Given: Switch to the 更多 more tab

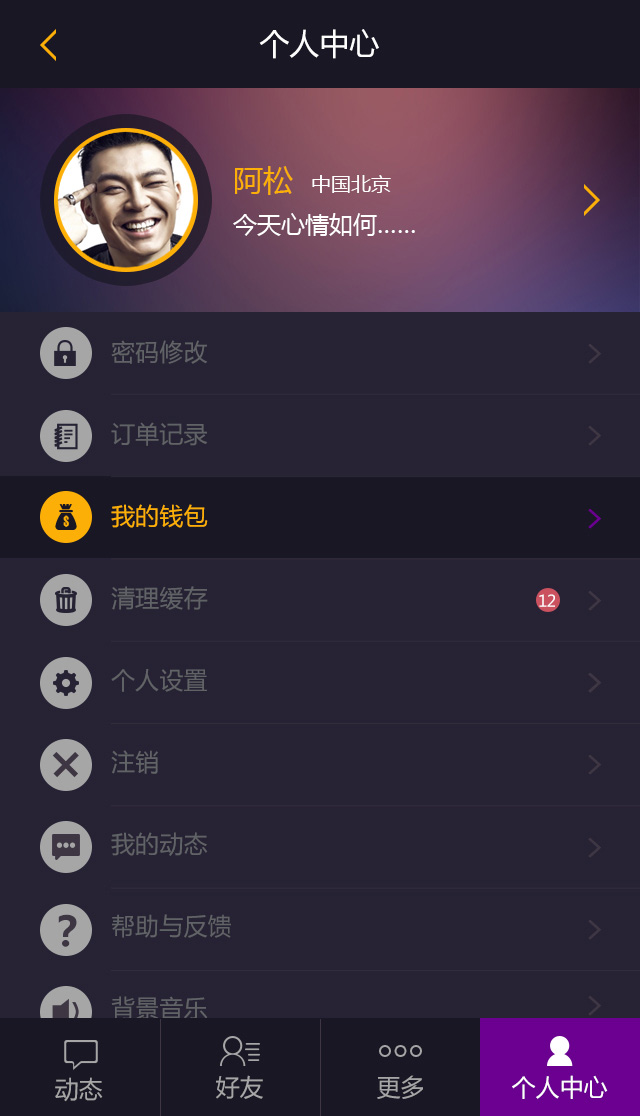Looking at the screenshot, I should point(400,1068).
